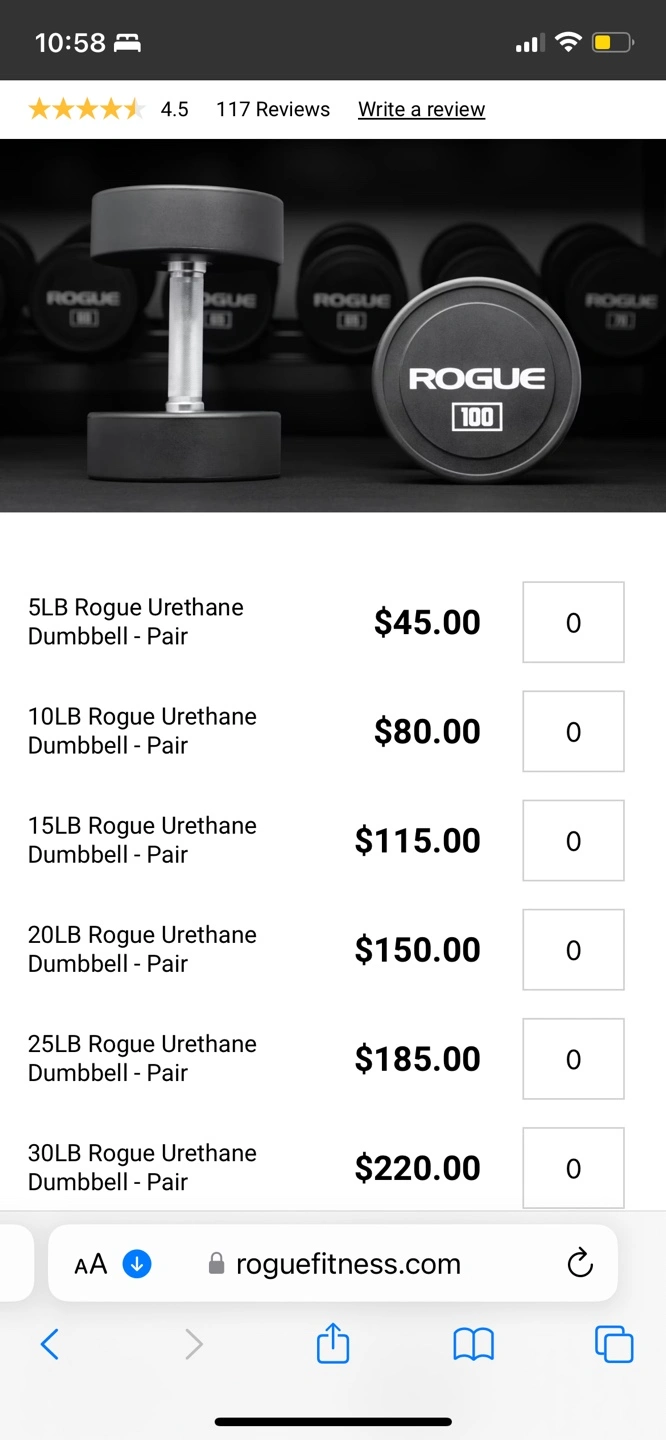666x1440 pixels.
Task: Tap the Write a review link
Action: tap(421, 110)
